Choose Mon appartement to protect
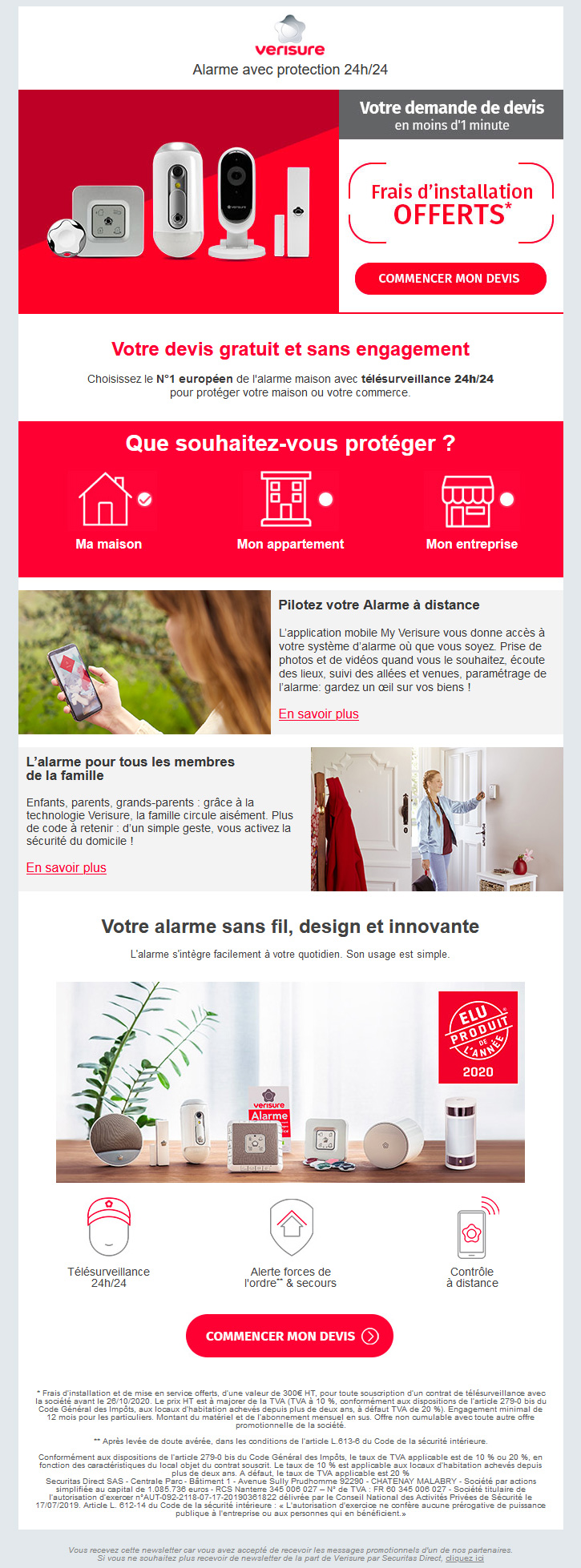 pos(290,511)
